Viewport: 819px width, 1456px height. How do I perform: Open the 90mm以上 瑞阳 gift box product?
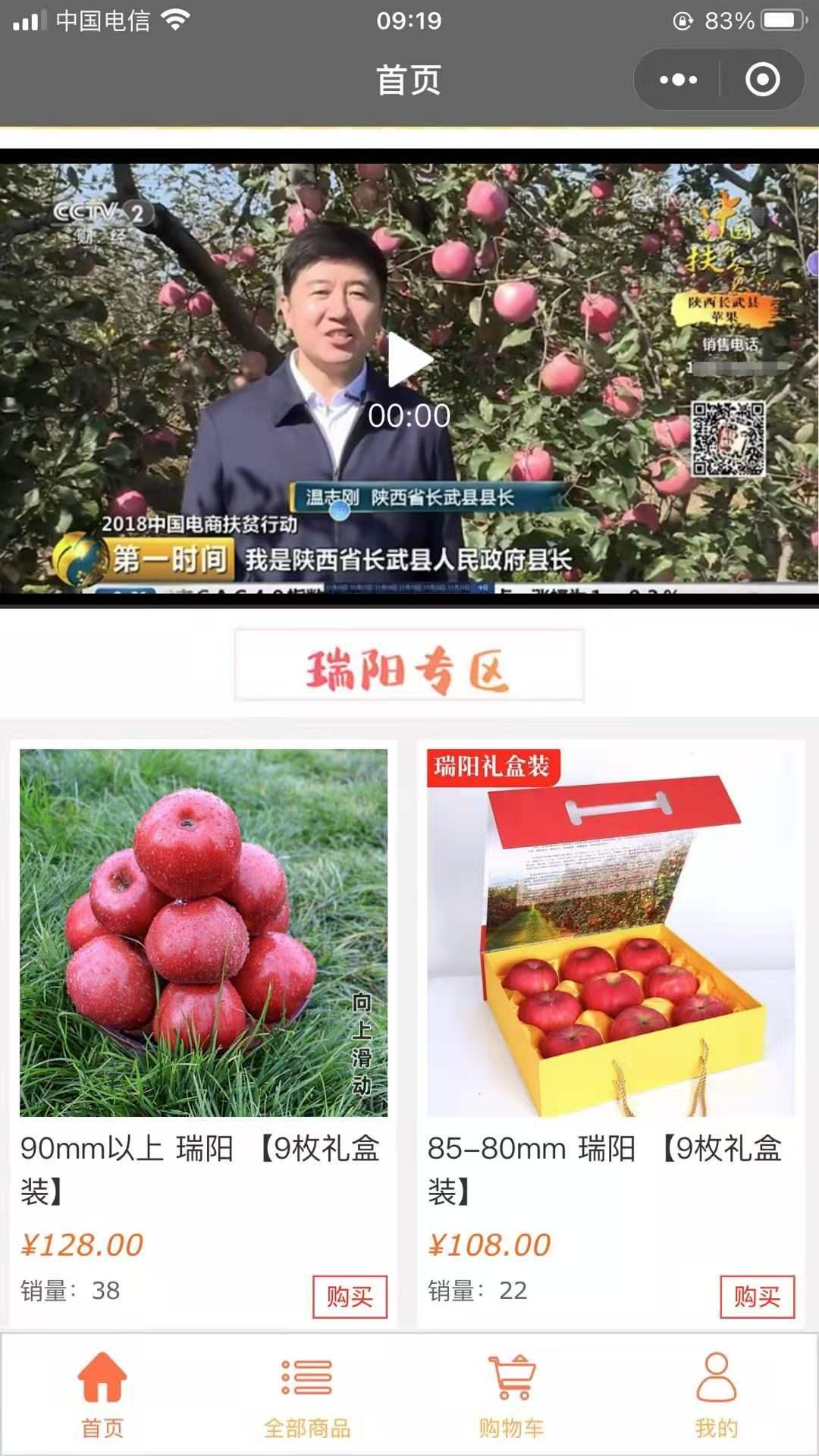pos(203,933)
